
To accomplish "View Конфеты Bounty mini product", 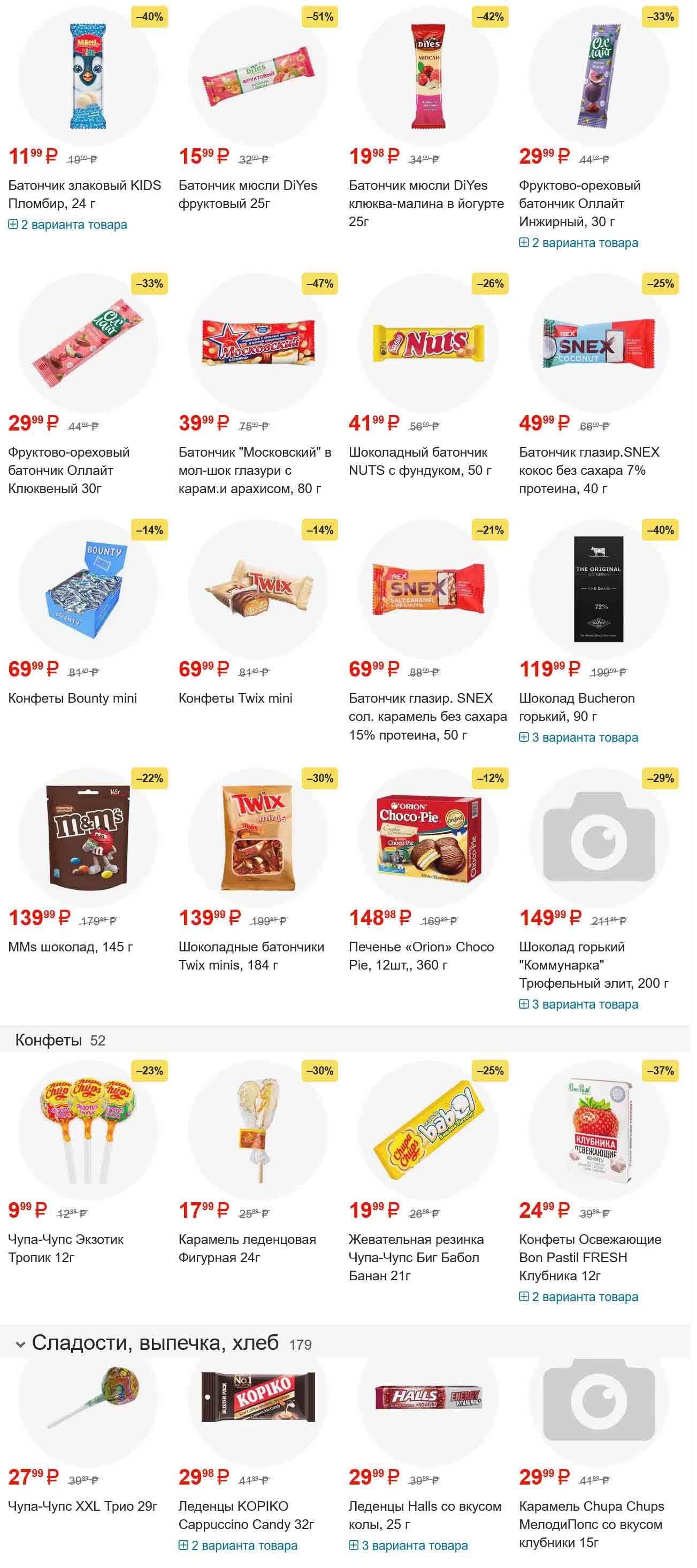I will tap(72, 698).
